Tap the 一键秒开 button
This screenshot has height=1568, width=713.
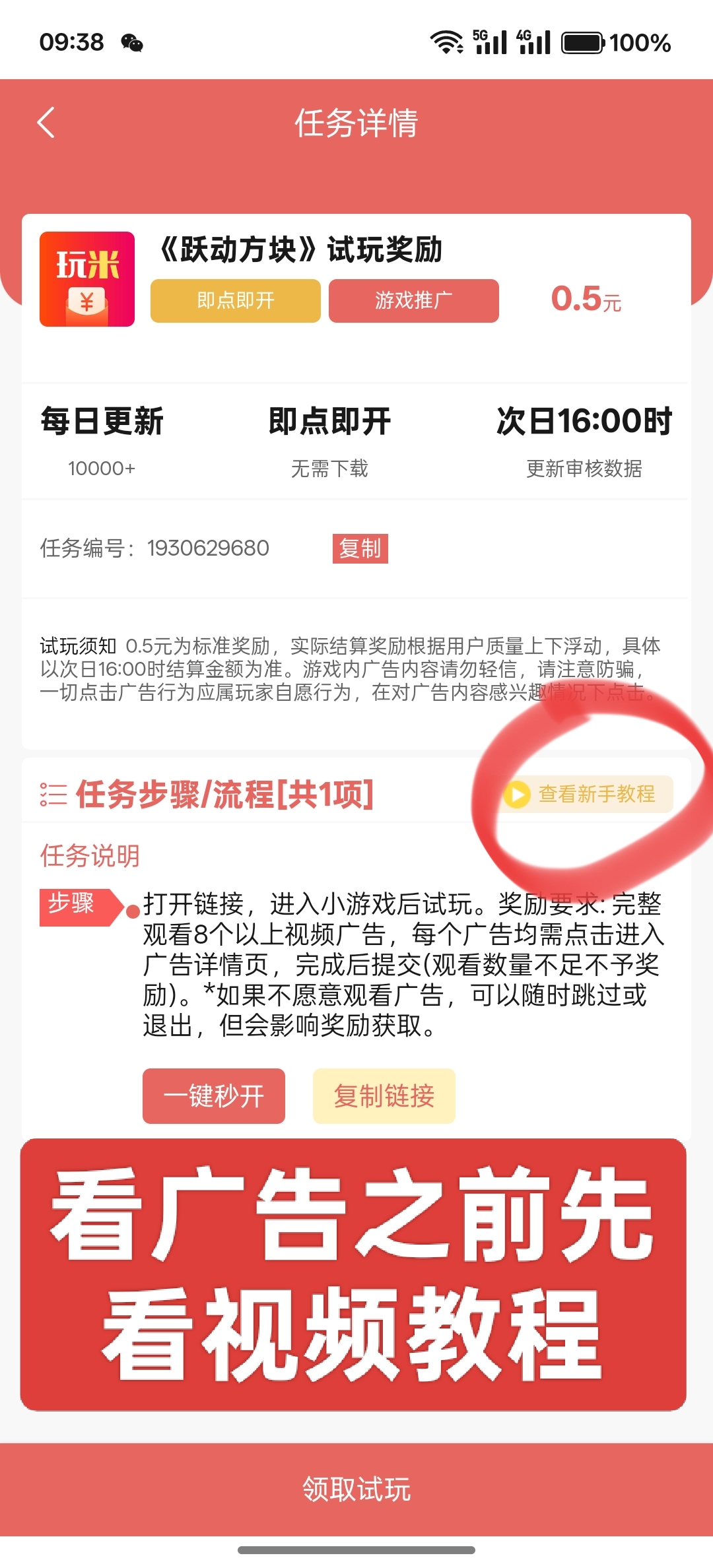coord(214,1096)
